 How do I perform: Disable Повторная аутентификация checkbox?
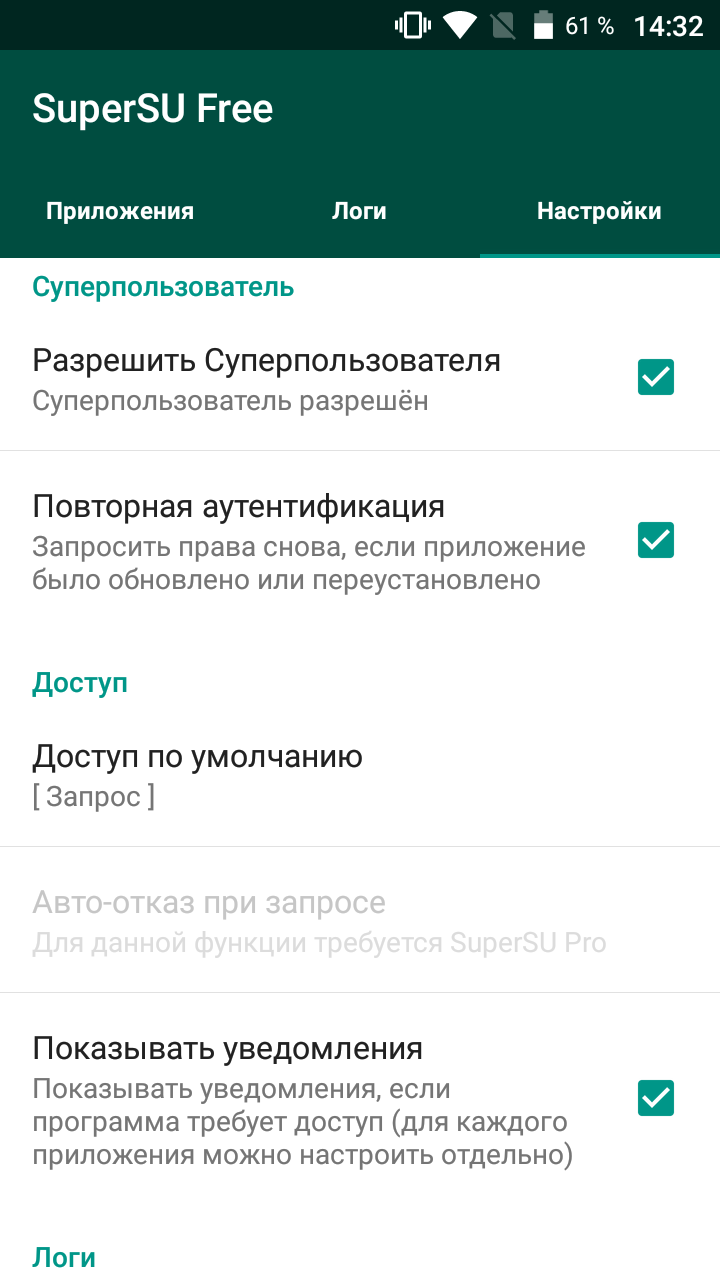tap(656, 540)
